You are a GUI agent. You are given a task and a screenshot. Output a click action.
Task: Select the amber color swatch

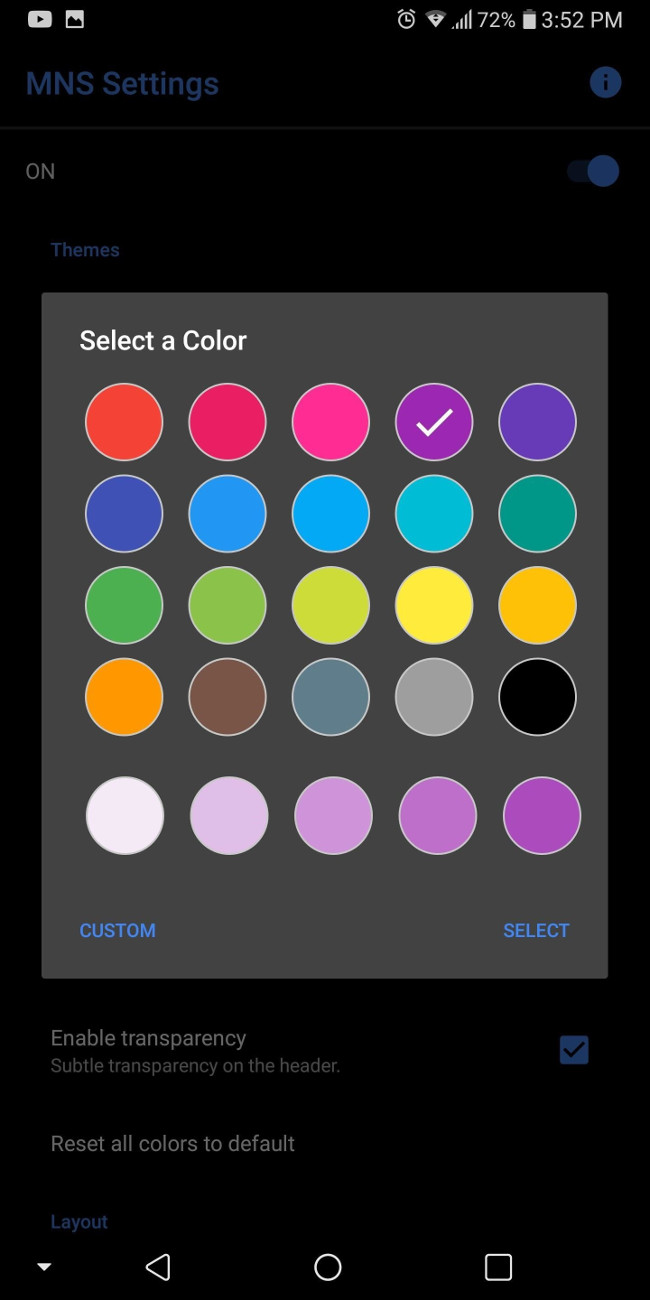[x=538, y=605]
